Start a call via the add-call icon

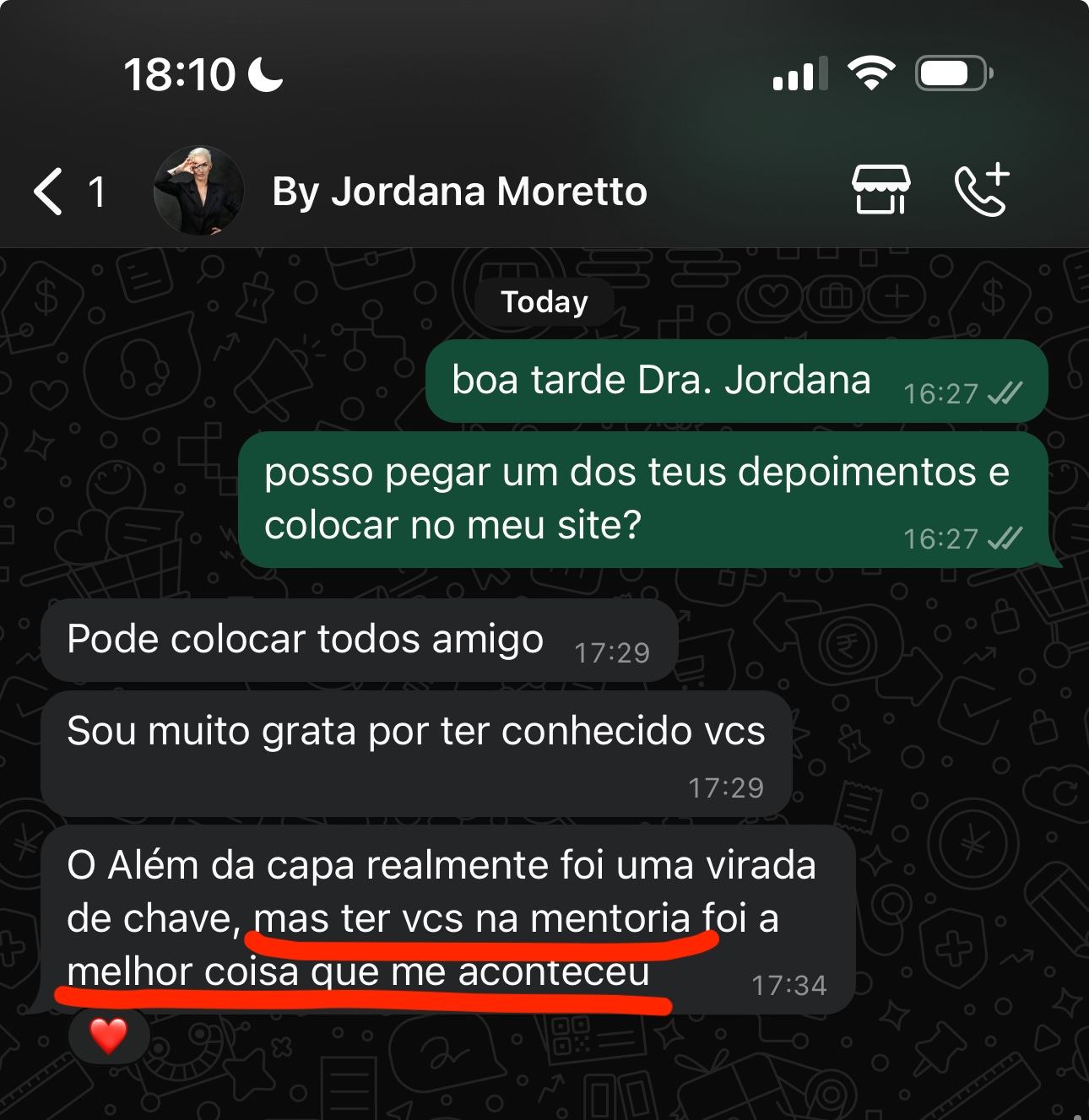(x=981, y=191)
